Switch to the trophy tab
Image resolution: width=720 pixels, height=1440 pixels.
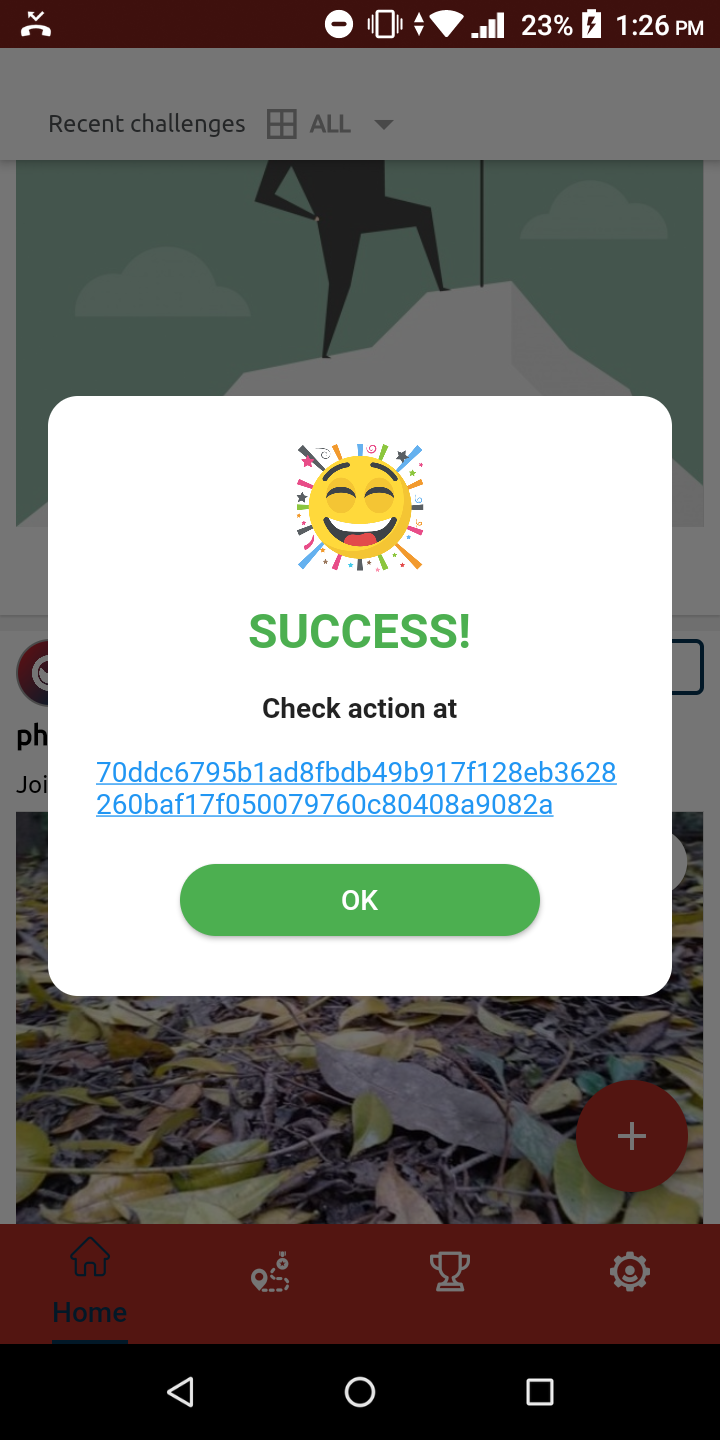[450, 1273]
